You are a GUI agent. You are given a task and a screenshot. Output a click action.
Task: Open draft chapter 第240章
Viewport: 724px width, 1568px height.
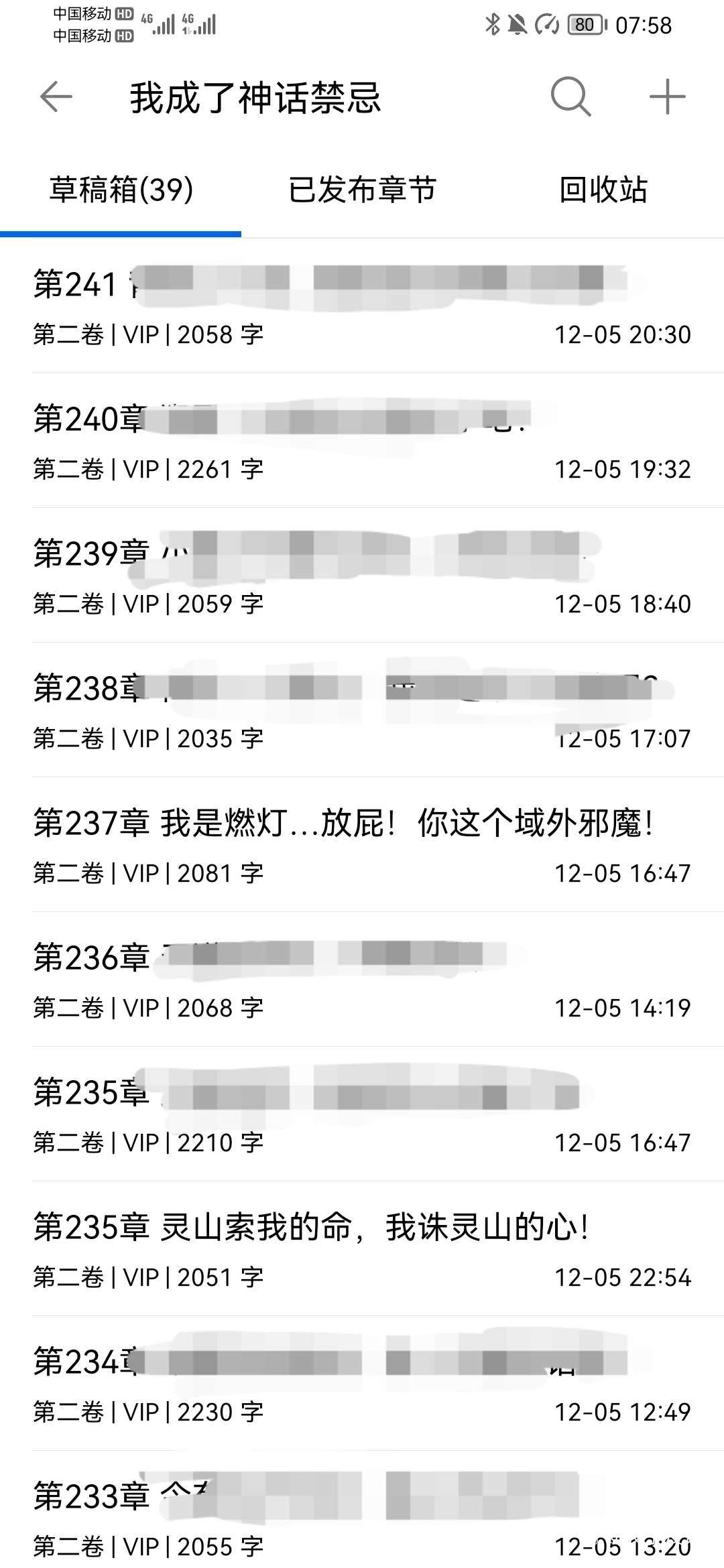(362, 442)
